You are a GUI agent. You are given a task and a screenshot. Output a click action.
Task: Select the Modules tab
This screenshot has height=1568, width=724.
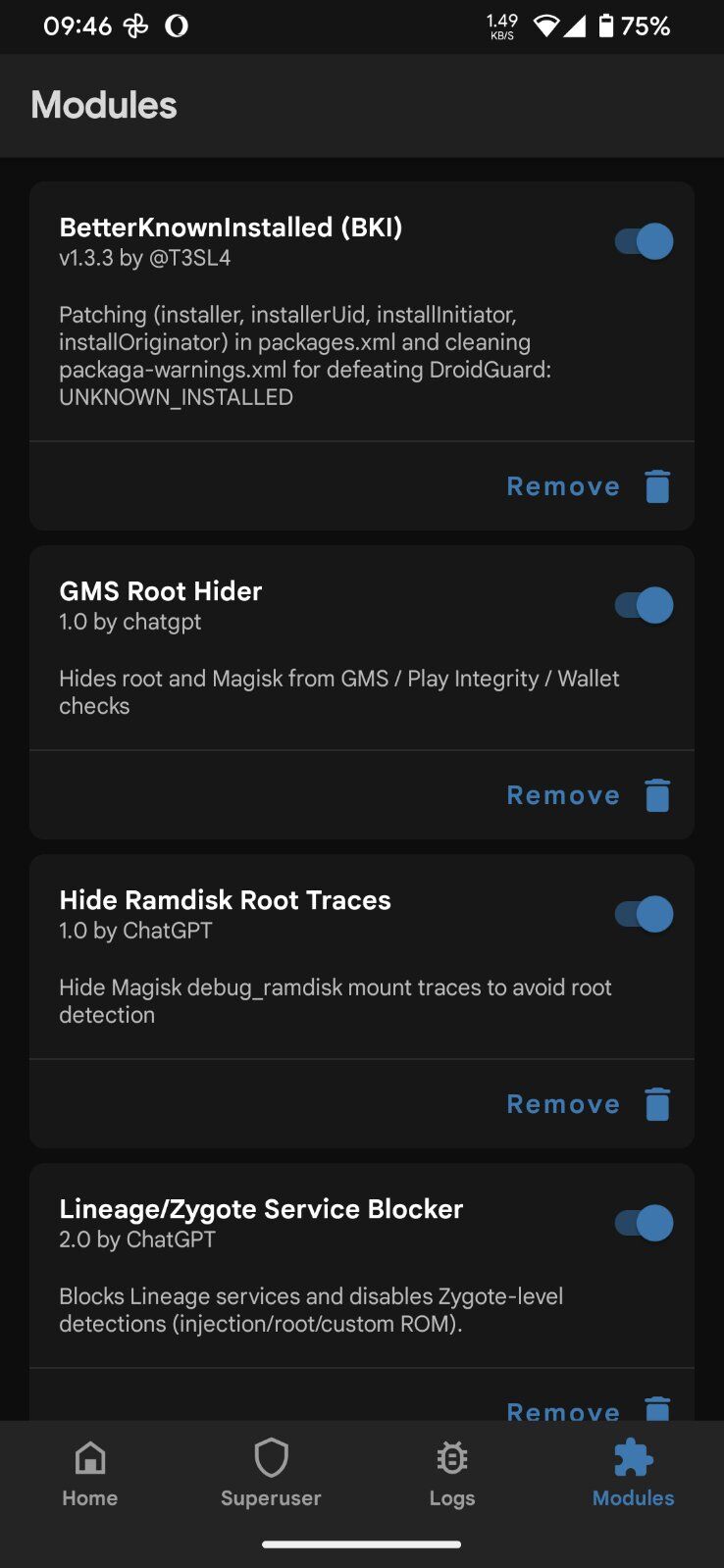[633, 1474]
